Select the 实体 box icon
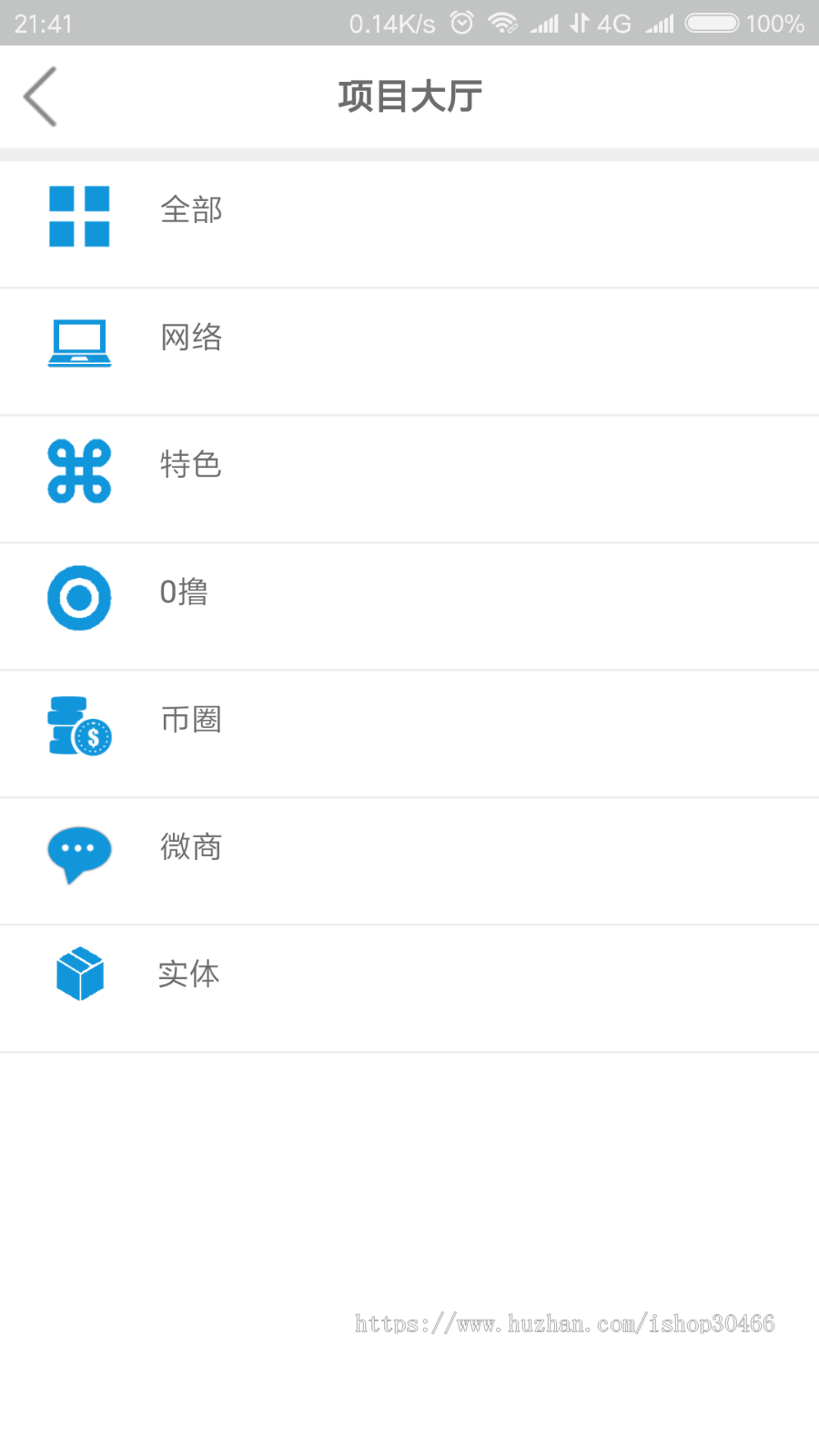This screenshot has width=819, height=1456. coord(79,974)
